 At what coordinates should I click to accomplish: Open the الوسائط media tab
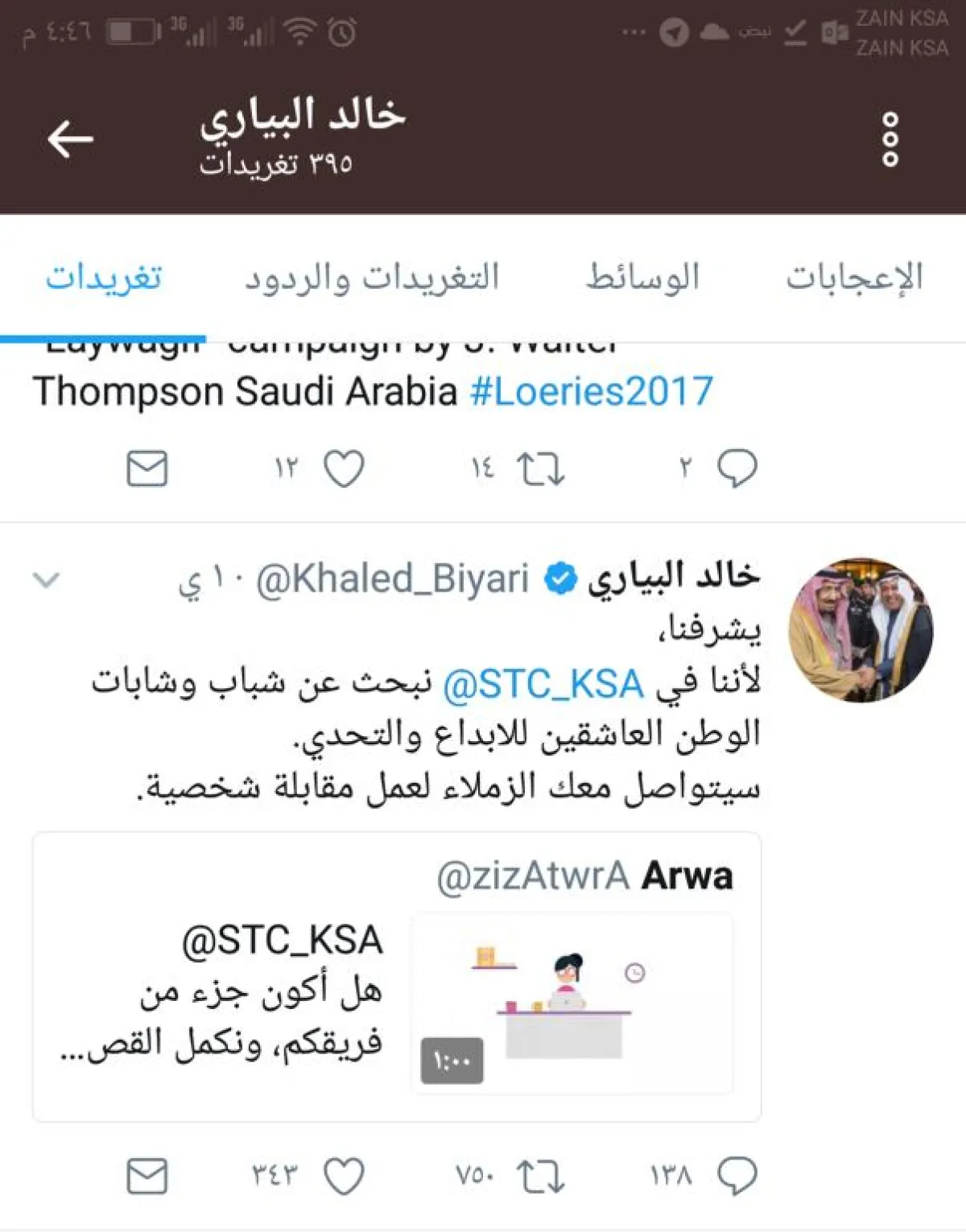tap(642, 277)
